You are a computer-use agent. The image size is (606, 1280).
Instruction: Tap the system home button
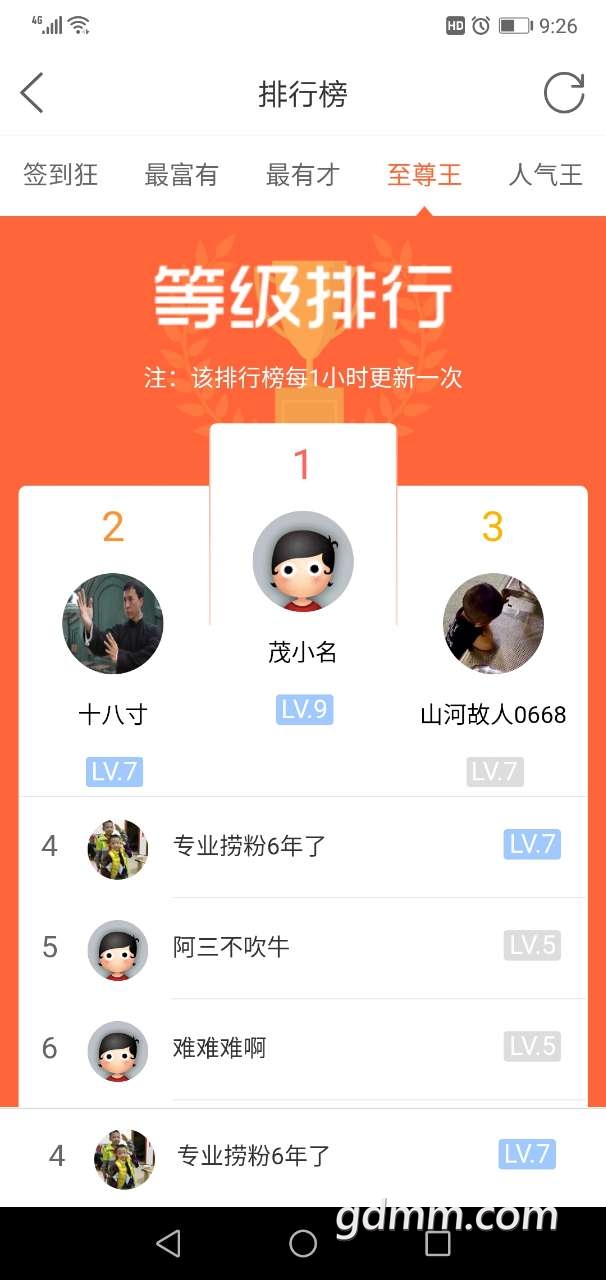303,1243
